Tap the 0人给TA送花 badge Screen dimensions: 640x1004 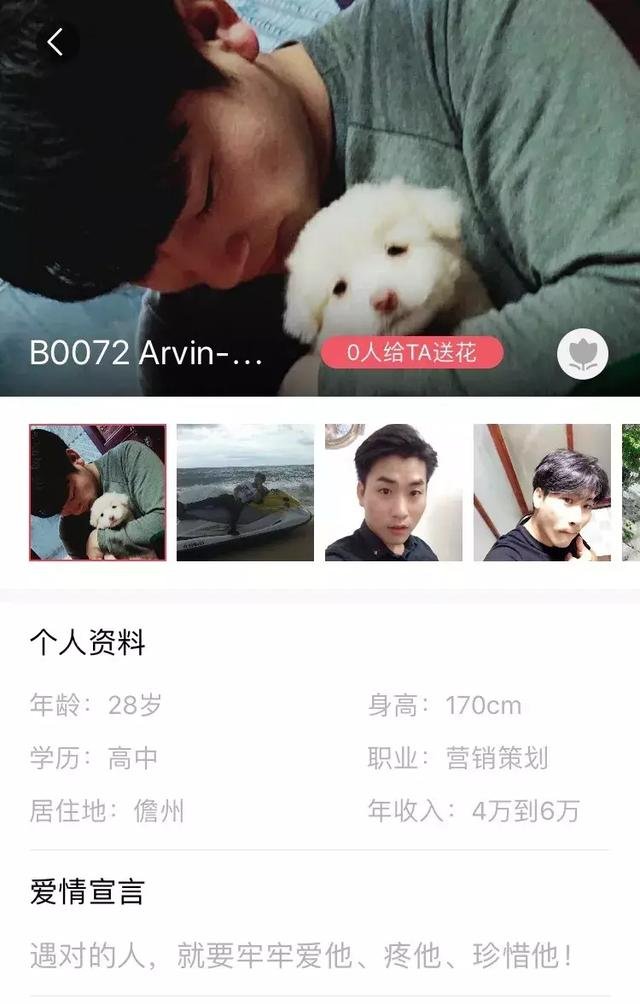pyautogui.click(x=411, y=352)
